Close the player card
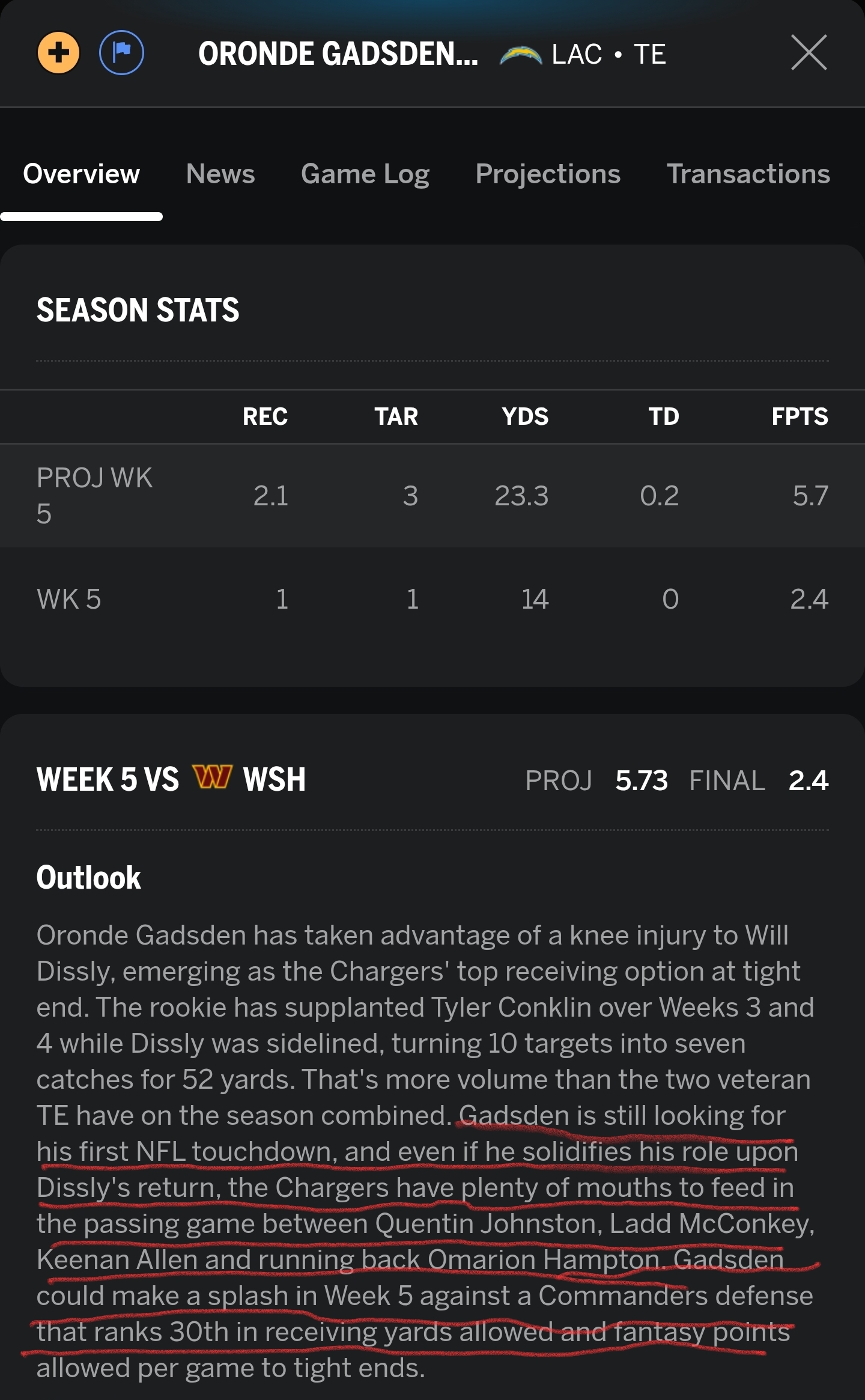Screen dimensions: 865x1400 pyautogui.click(x=809, y=53)
